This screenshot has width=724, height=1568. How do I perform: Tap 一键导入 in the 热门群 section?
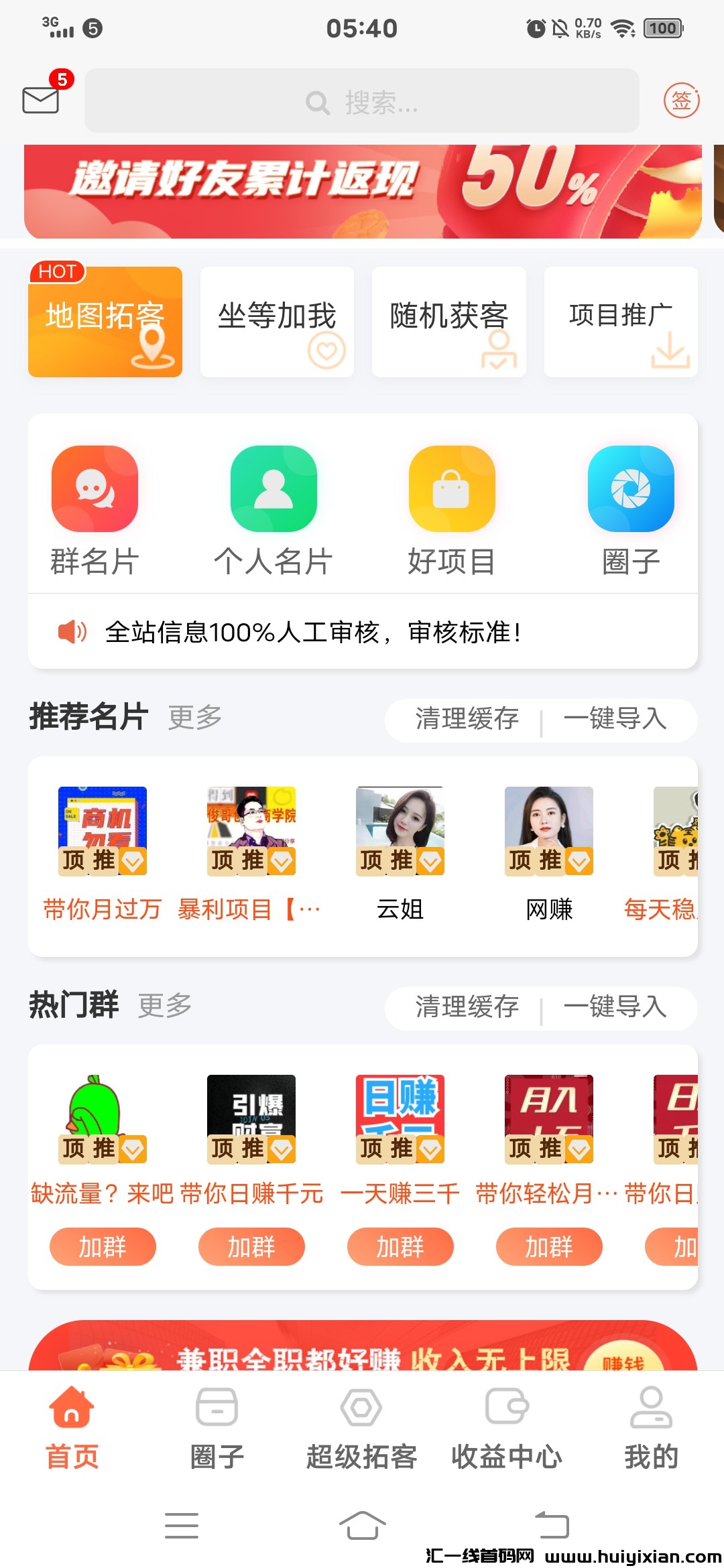click(615, 1007)
